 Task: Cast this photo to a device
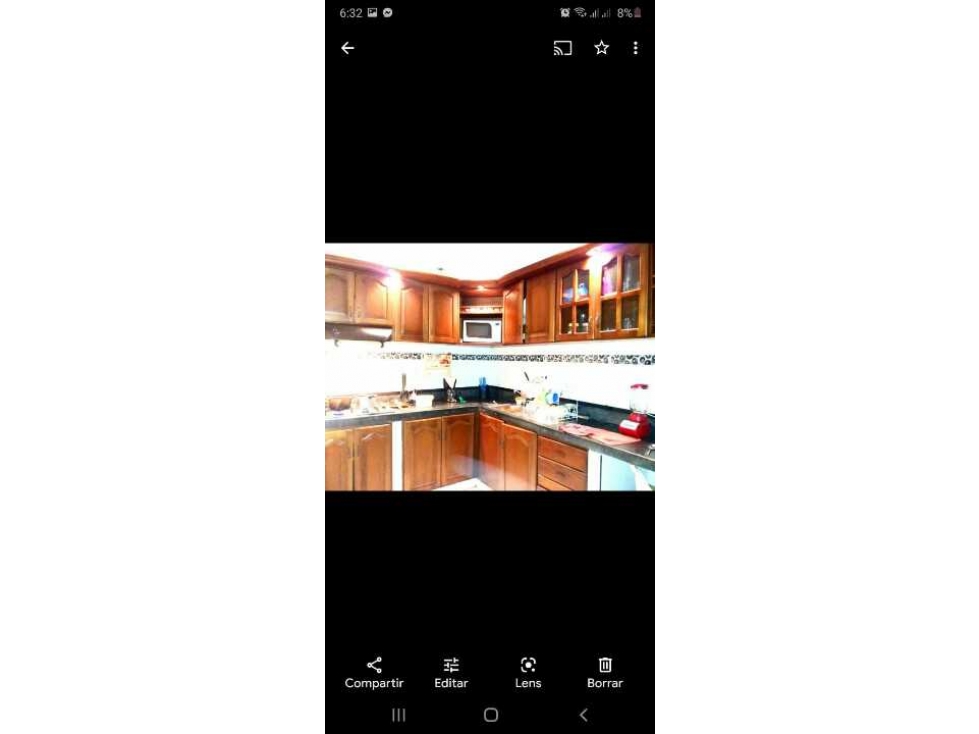click(563, 48)
